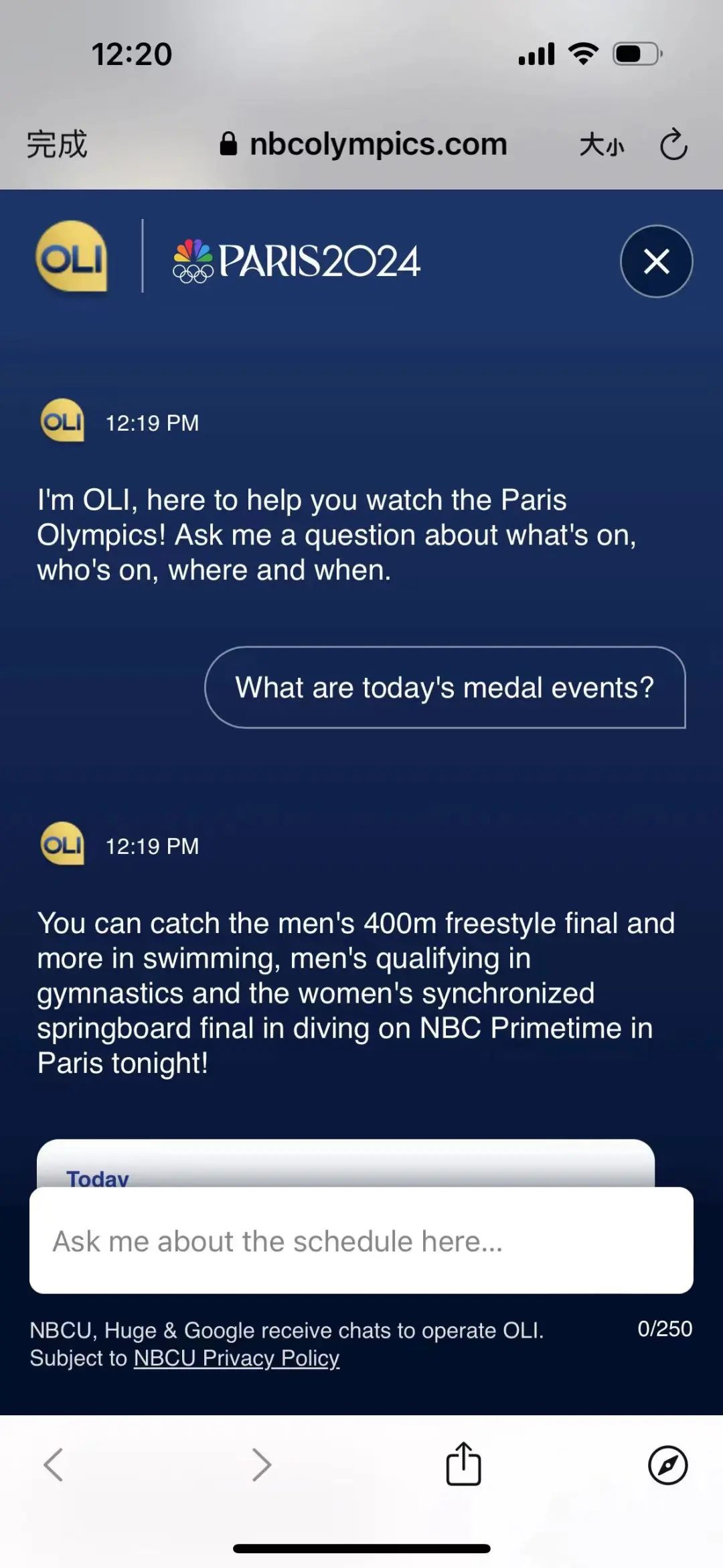Tap 完成 to exit the browser view
Viewport: 723px width, 1568px height.
tap(57, 145)
